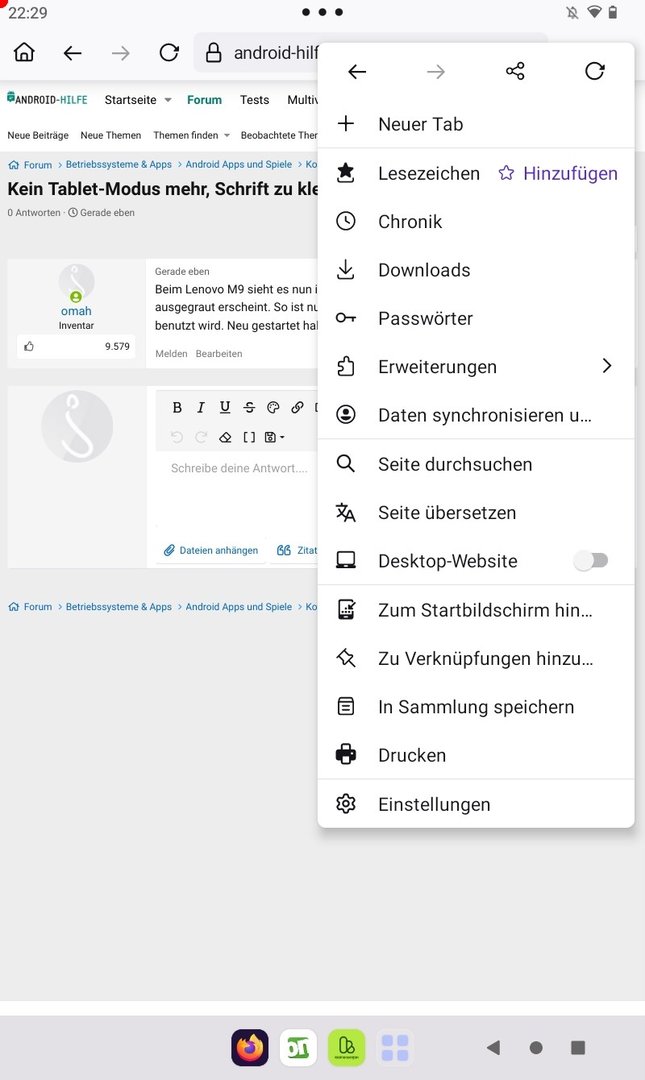The height and width of the screenshot is (1080, 645).
Task: Choose In Sammlung speichern
Action: 475,707
